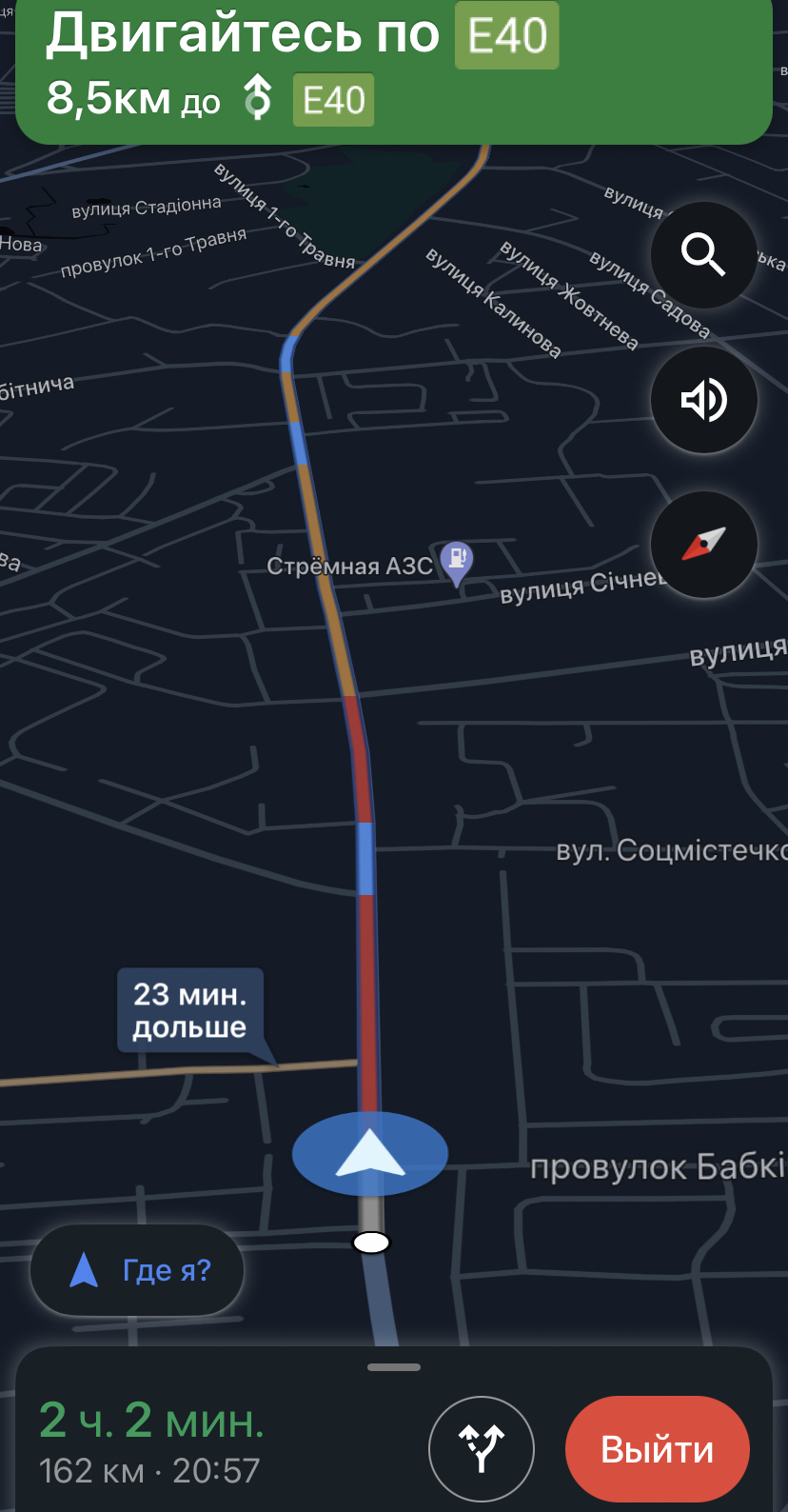Choose alternate route '23 мин. дольше'
788x1512 pixels.
coord(189,1011)
